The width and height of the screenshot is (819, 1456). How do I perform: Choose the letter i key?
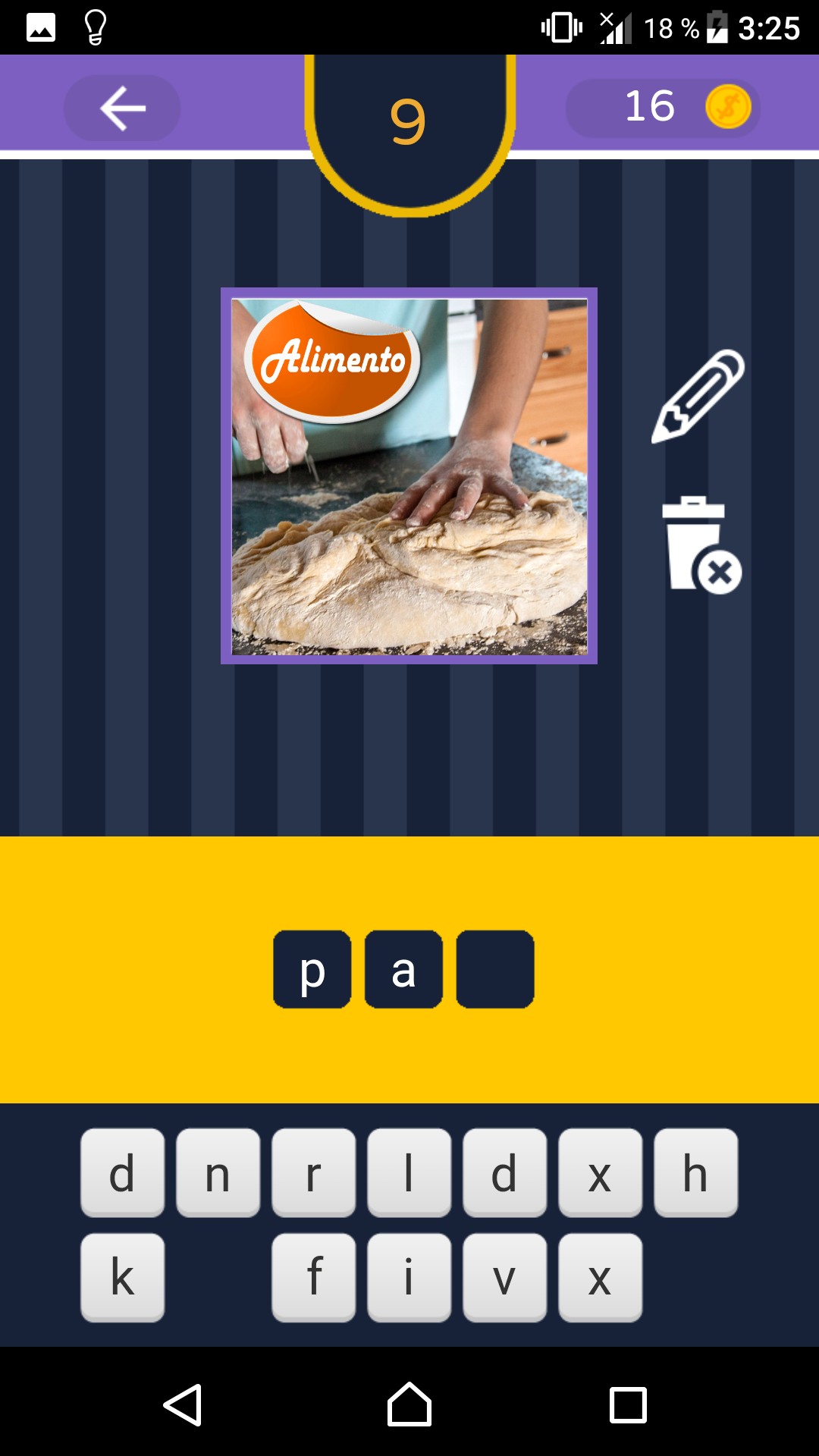point(409,1277)
